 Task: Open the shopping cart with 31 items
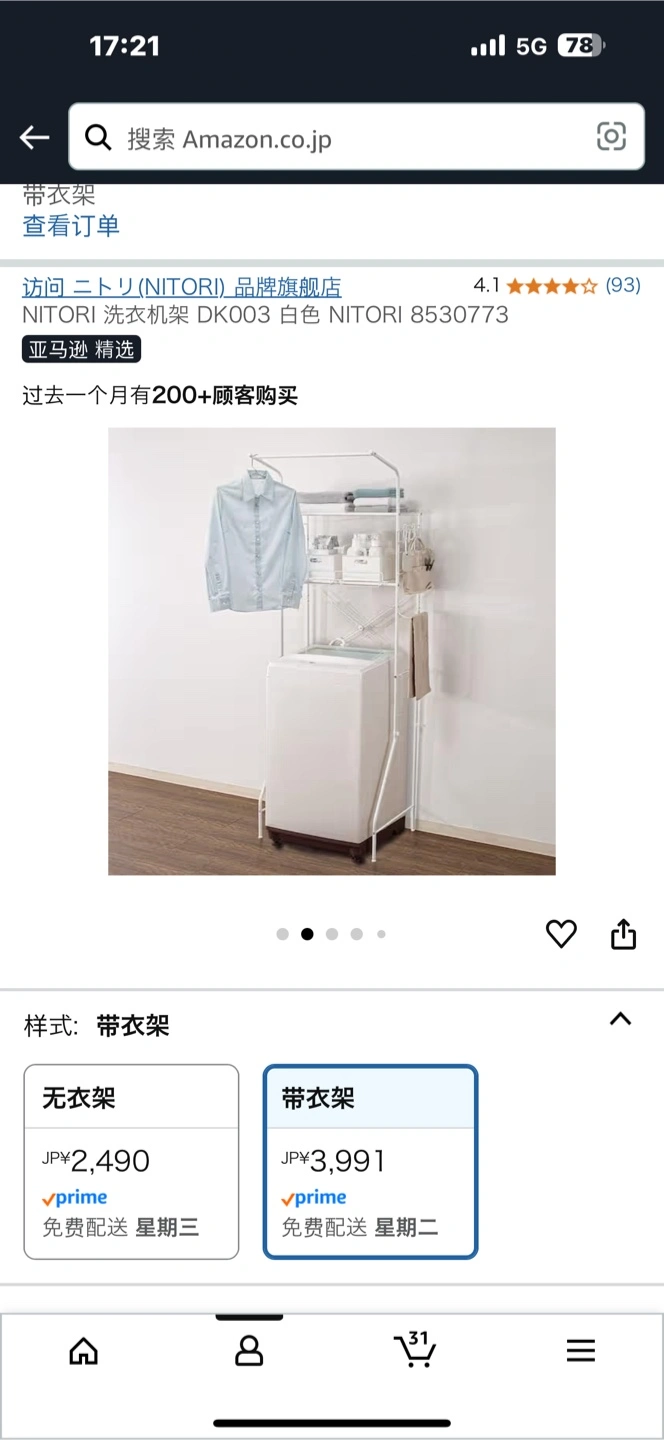coord(414,1349)
